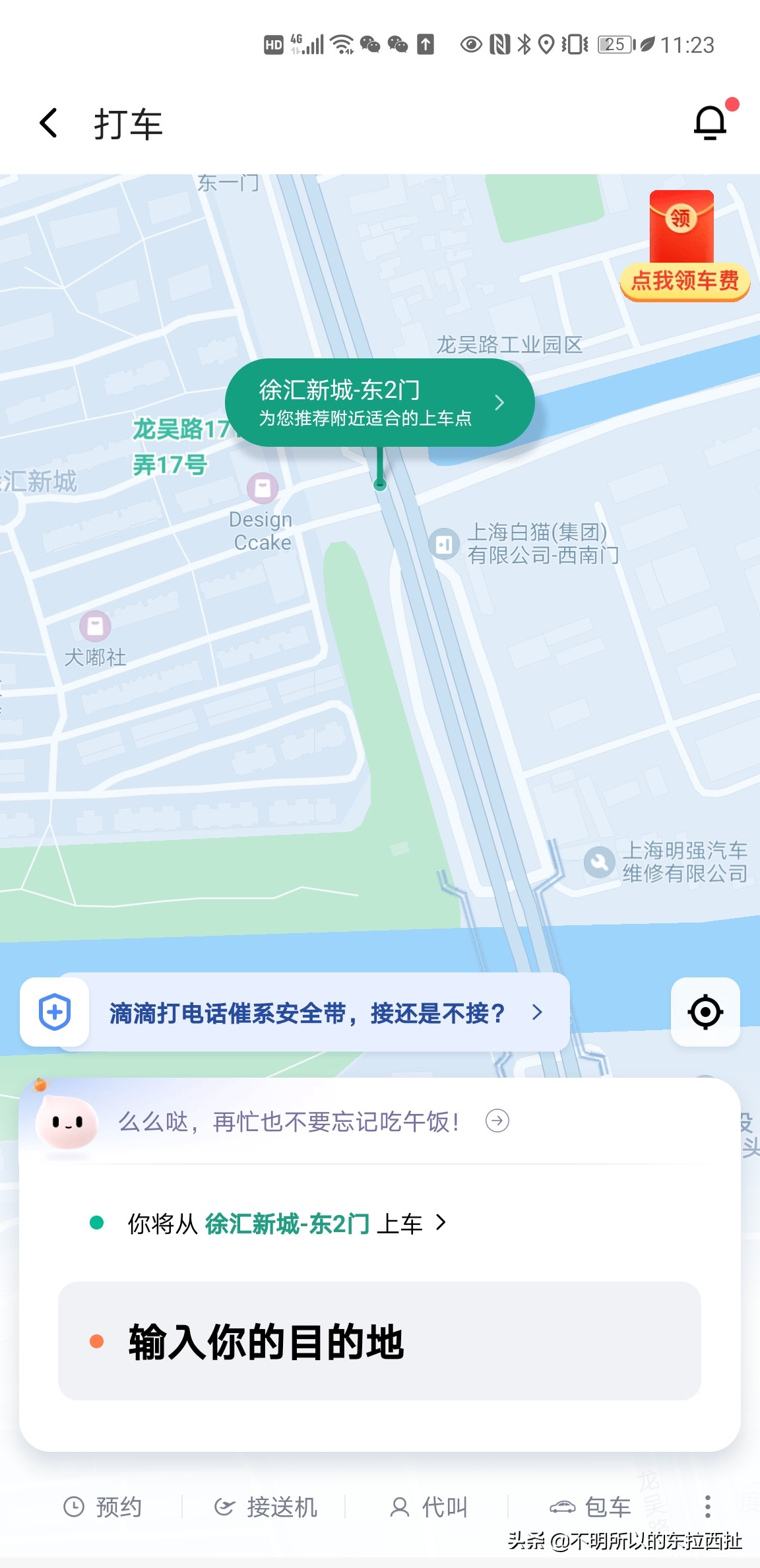This screenshot has width=760, height=1568.
Task: Open the three-dot more options icon
Action: click(x=707, y=1507)
